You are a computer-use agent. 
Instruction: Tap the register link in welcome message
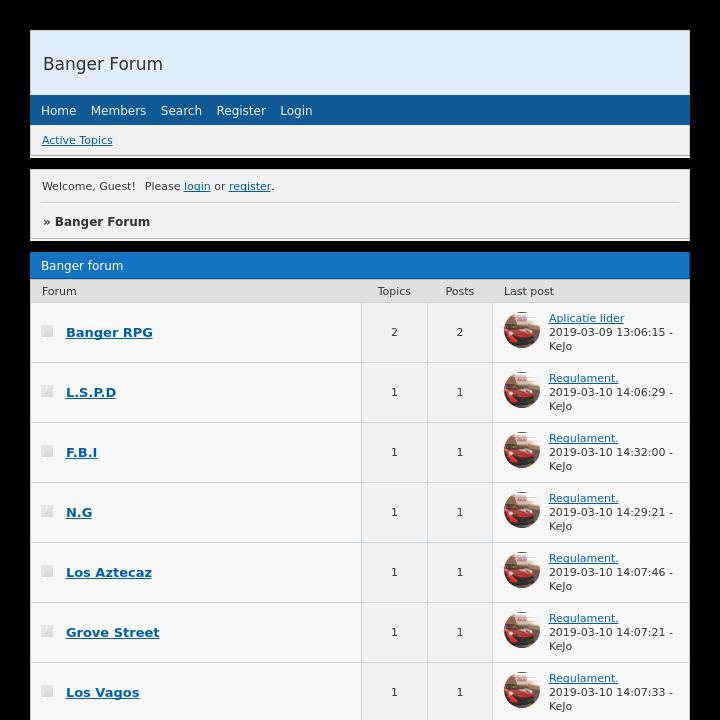coord(250,186)
